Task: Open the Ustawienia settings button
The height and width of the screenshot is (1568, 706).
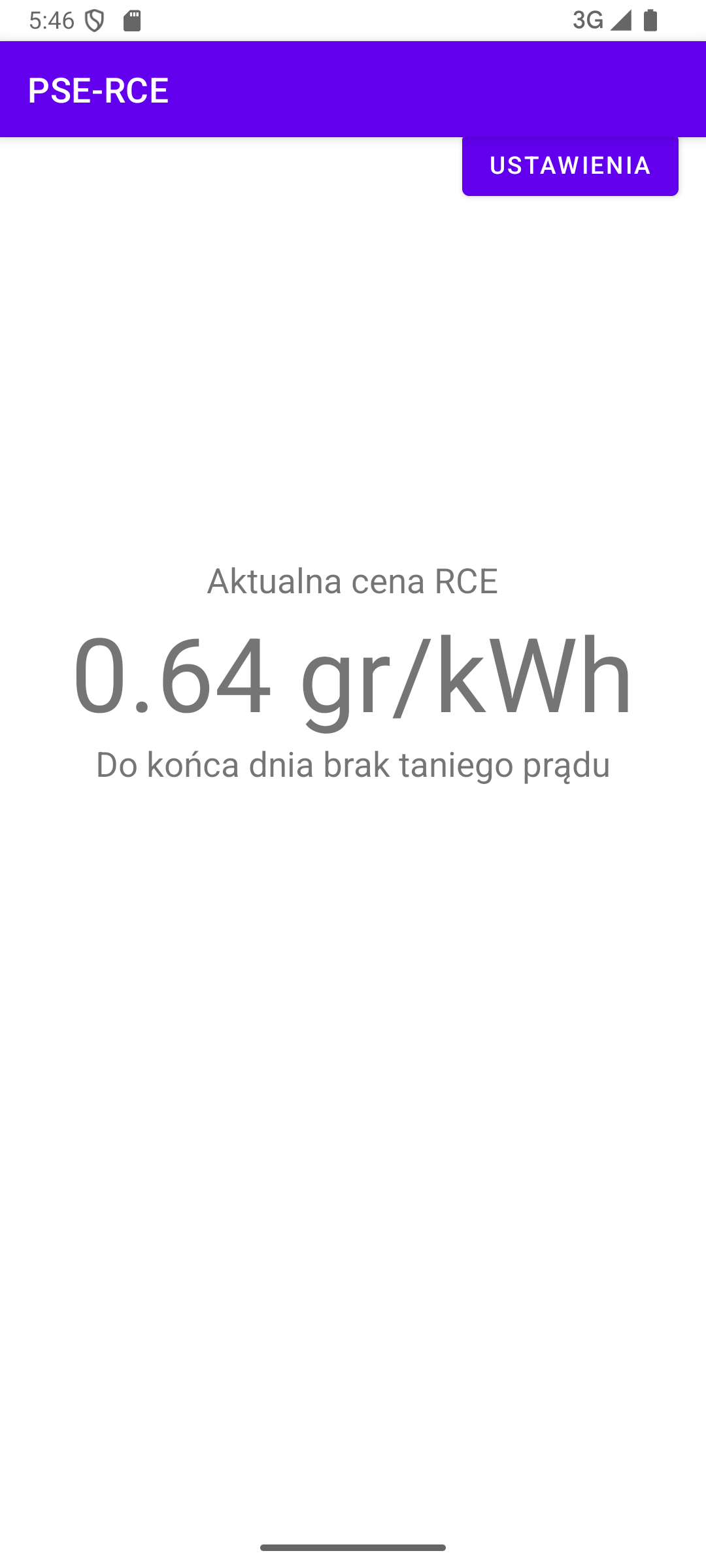Action: 570,166
